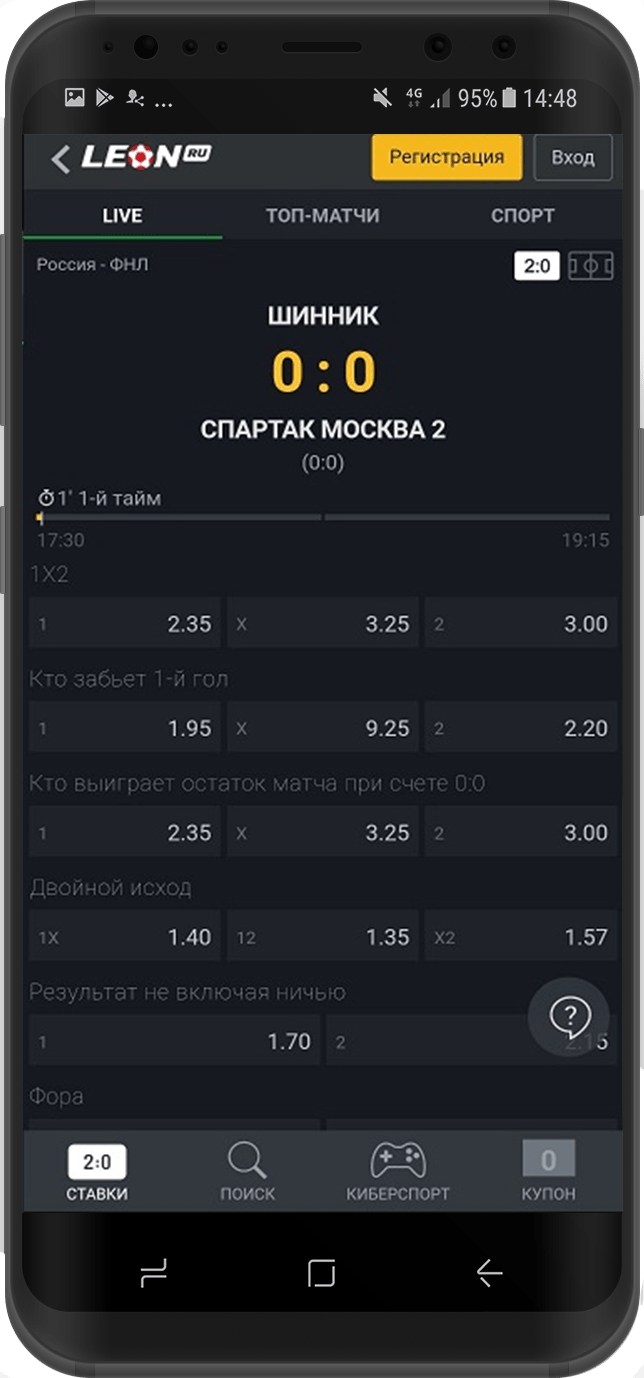This screenshot has height=1378, width=644.
Task: Select no first goal odds 9.25
Action: click(322, 728)
